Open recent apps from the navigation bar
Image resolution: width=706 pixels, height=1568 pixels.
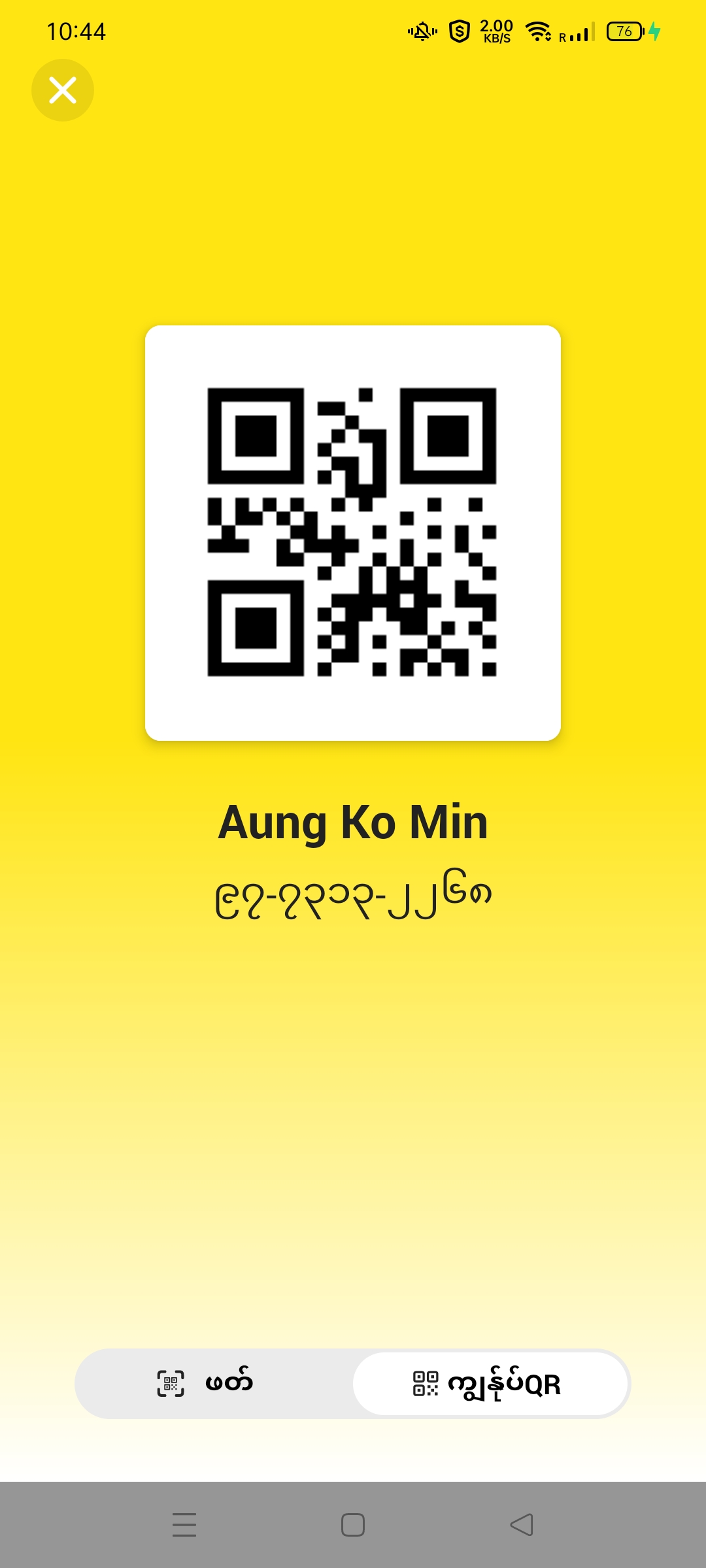(x=184, y=1525)
